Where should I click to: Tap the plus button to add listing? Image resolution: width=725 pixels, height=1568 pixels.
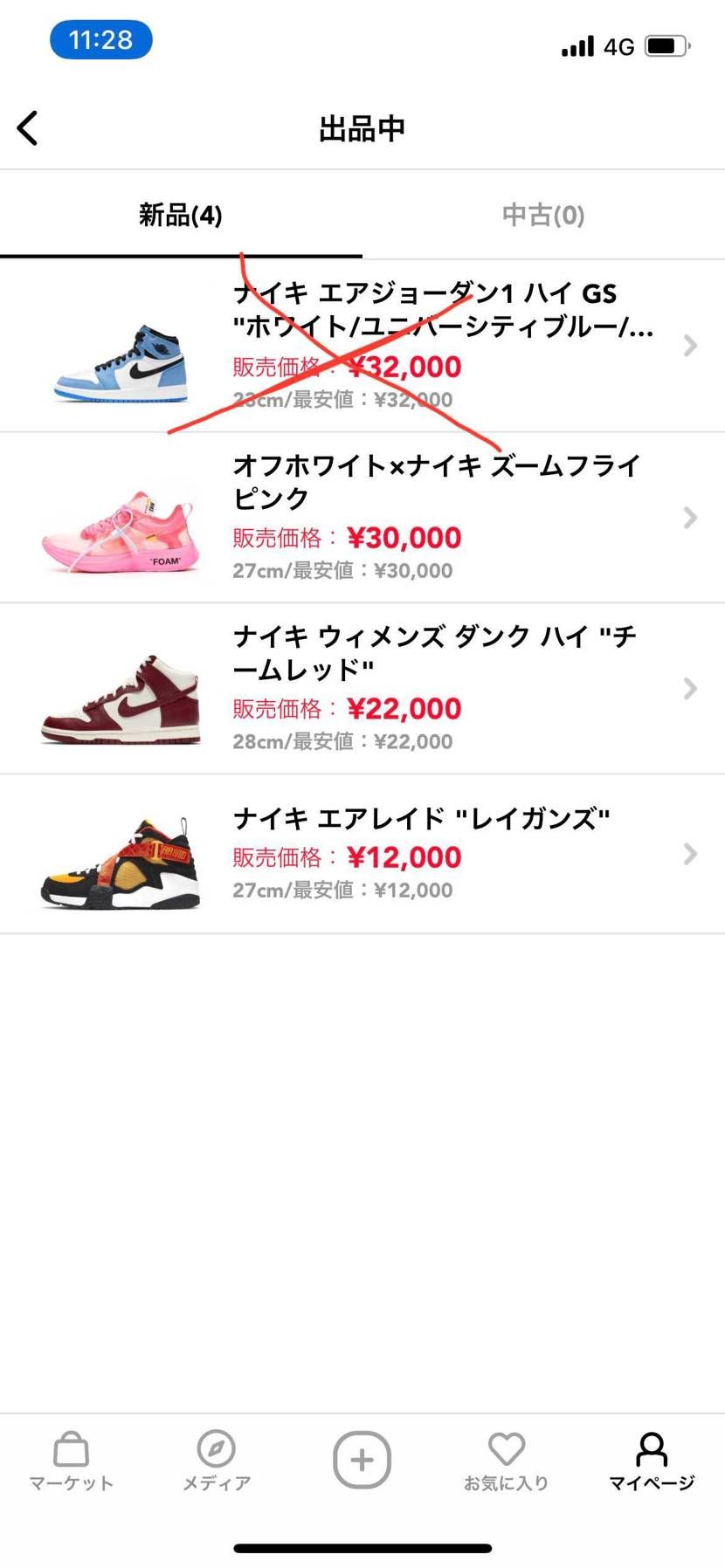click(362, 1460)
